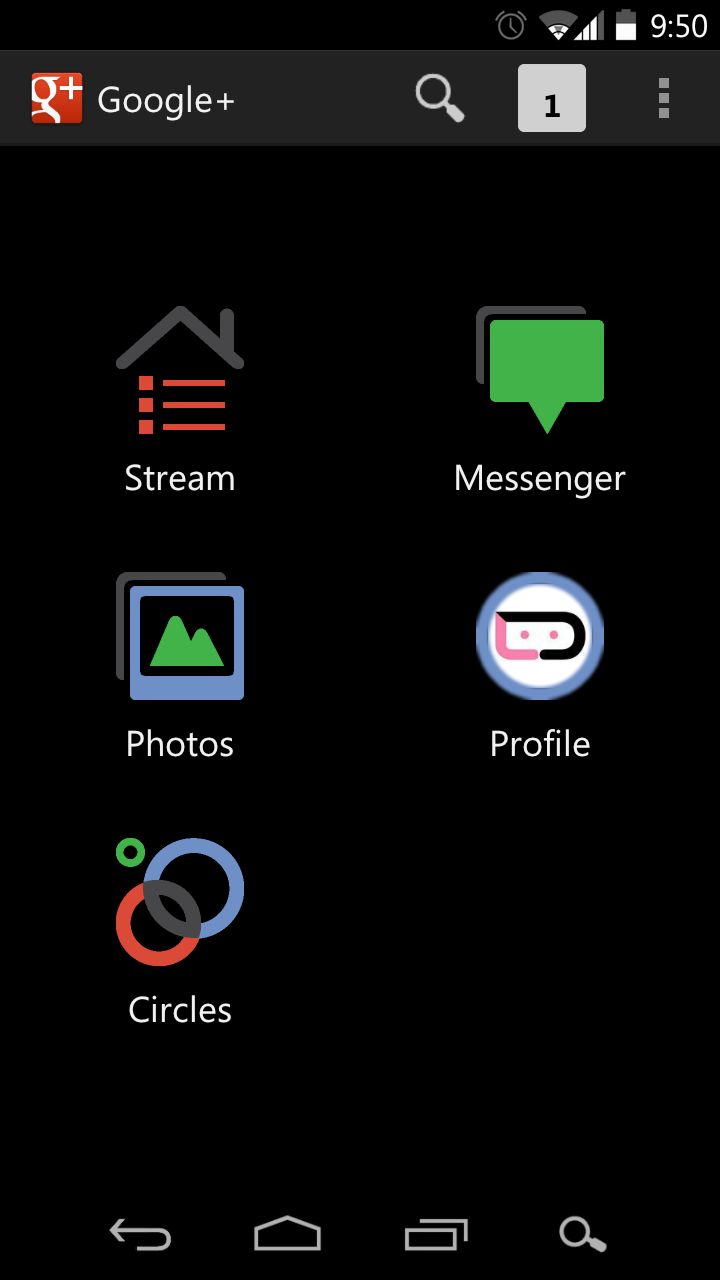The height and width of the screenshot is (1280, 720).
Task: Open Photos
Action: (x=180, y=665)
